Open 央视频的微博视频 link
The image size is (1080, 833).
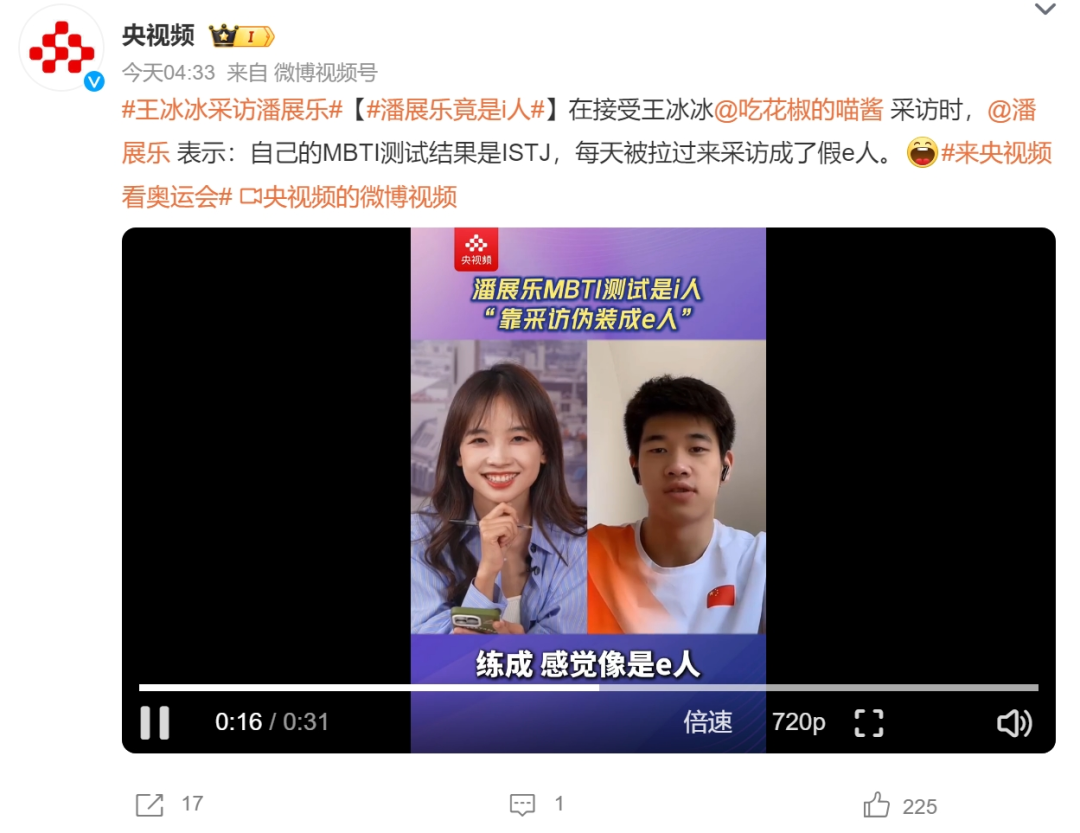tap(348, 197)
